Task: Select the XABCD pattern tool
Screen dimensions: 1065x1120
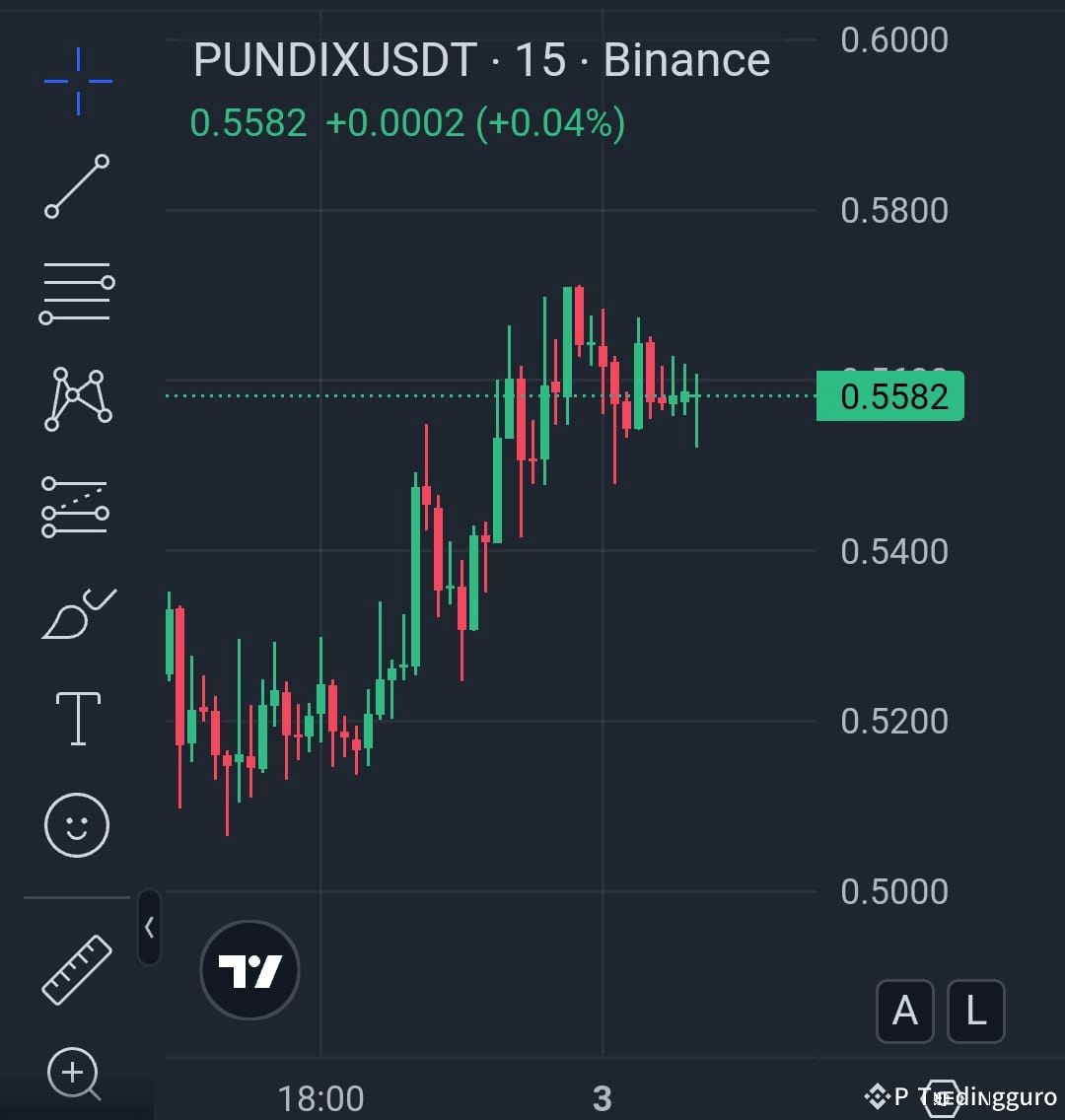Action: coord(77,396)
